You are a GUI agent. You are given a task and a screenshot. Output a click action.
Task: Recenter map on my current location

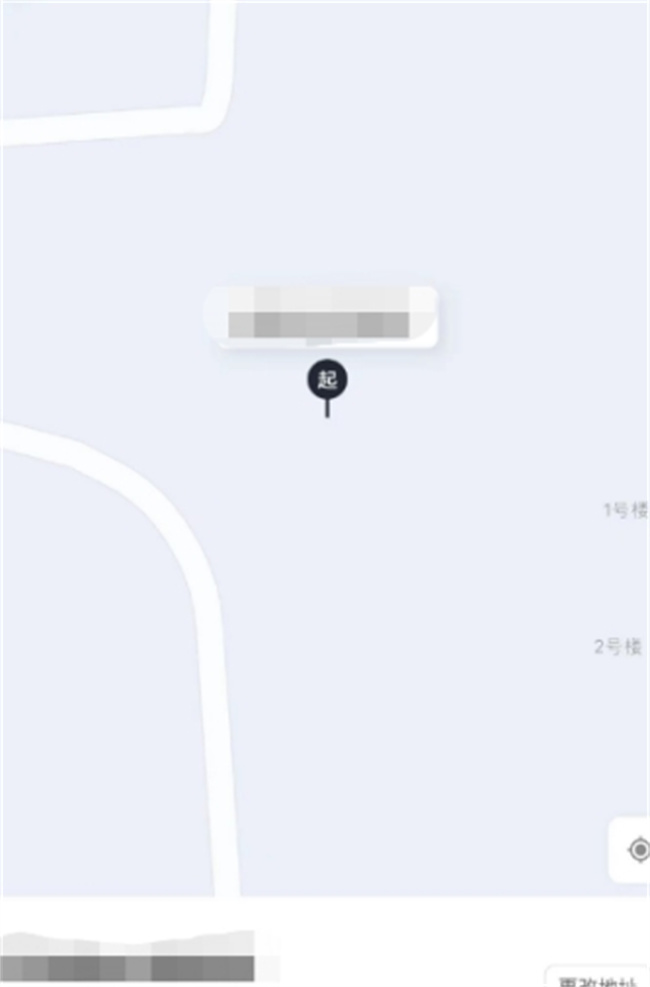point(636,850)
